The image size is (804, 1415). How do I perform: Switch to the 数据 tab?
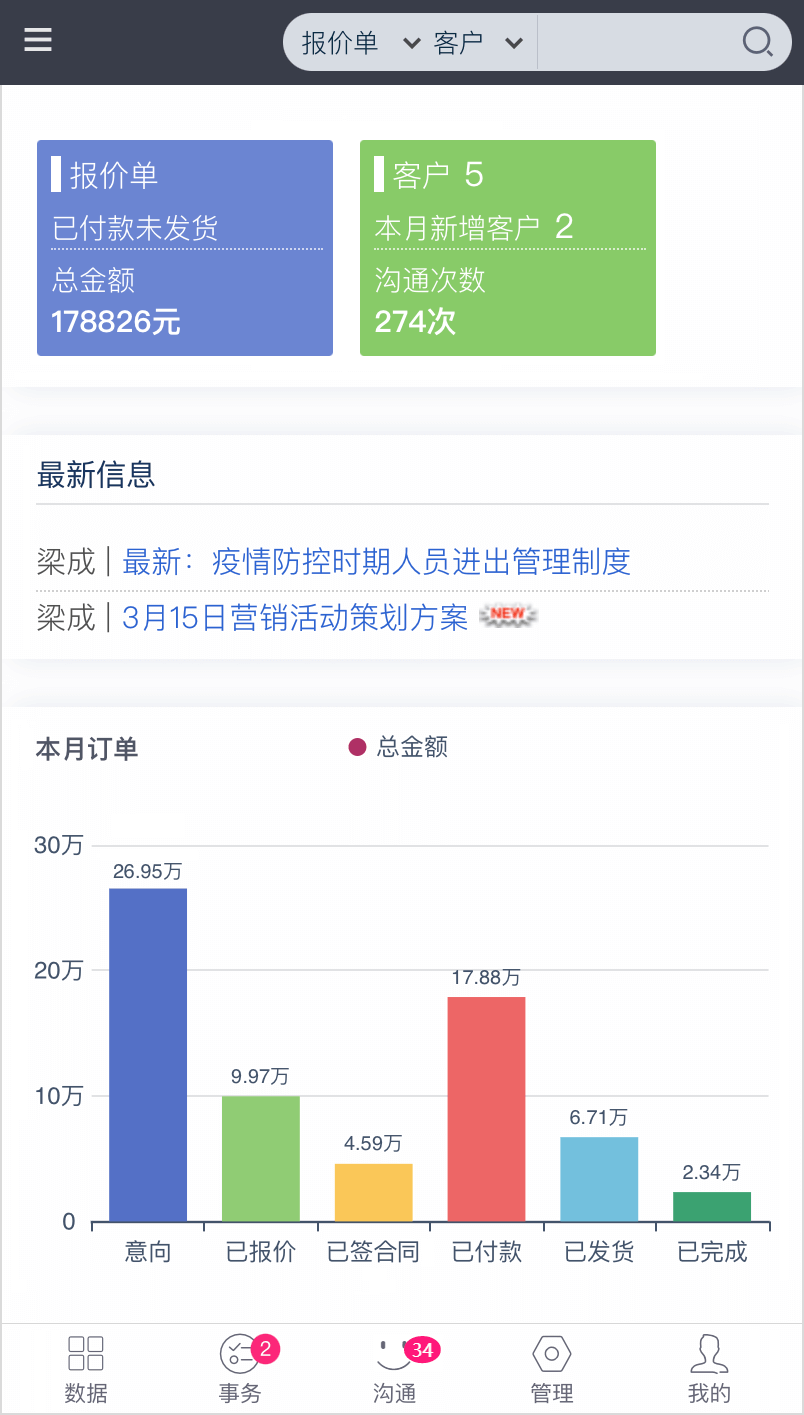click(x=86, y=1368)
